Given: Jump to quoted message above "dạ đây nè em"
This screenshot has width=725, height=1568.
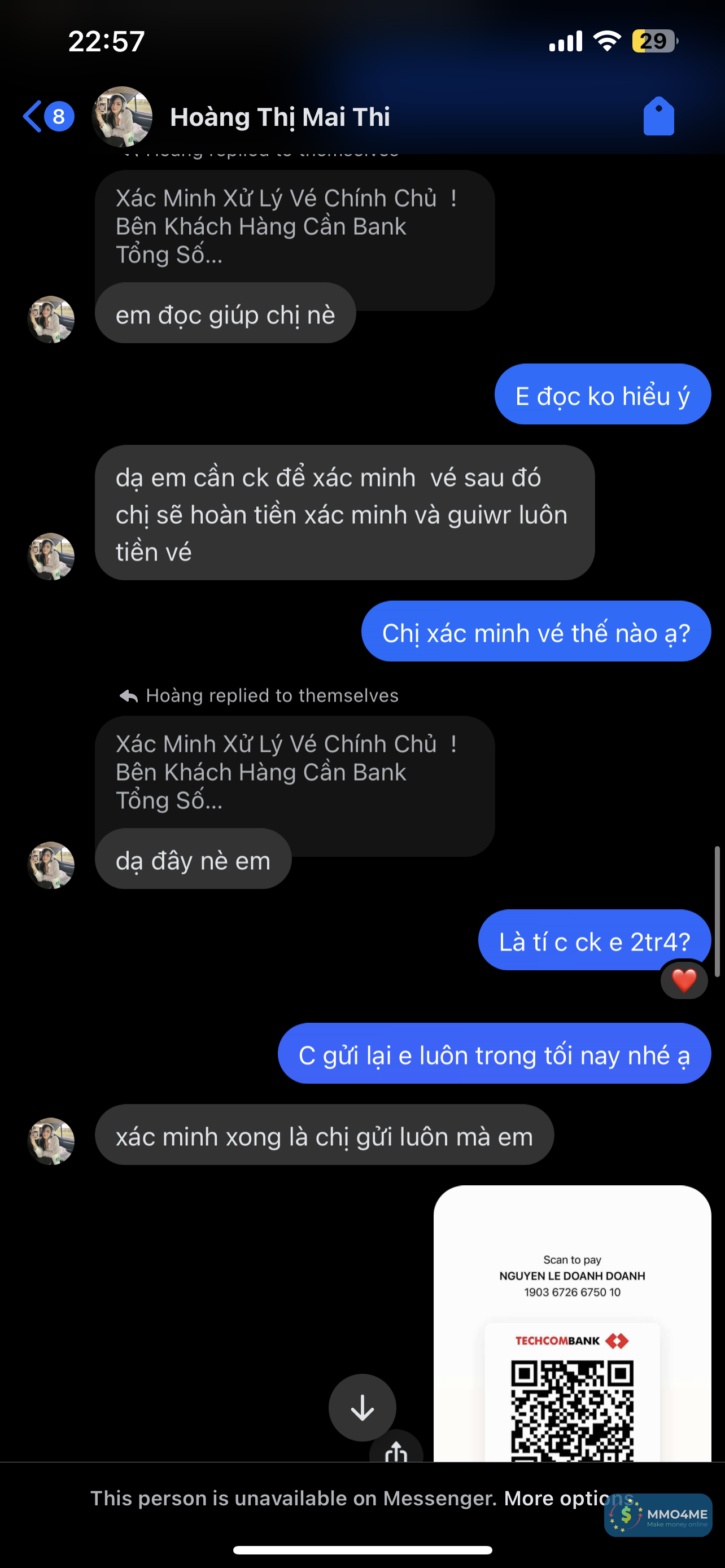Looking at the screenshot, I should click(x=294, y=772).
